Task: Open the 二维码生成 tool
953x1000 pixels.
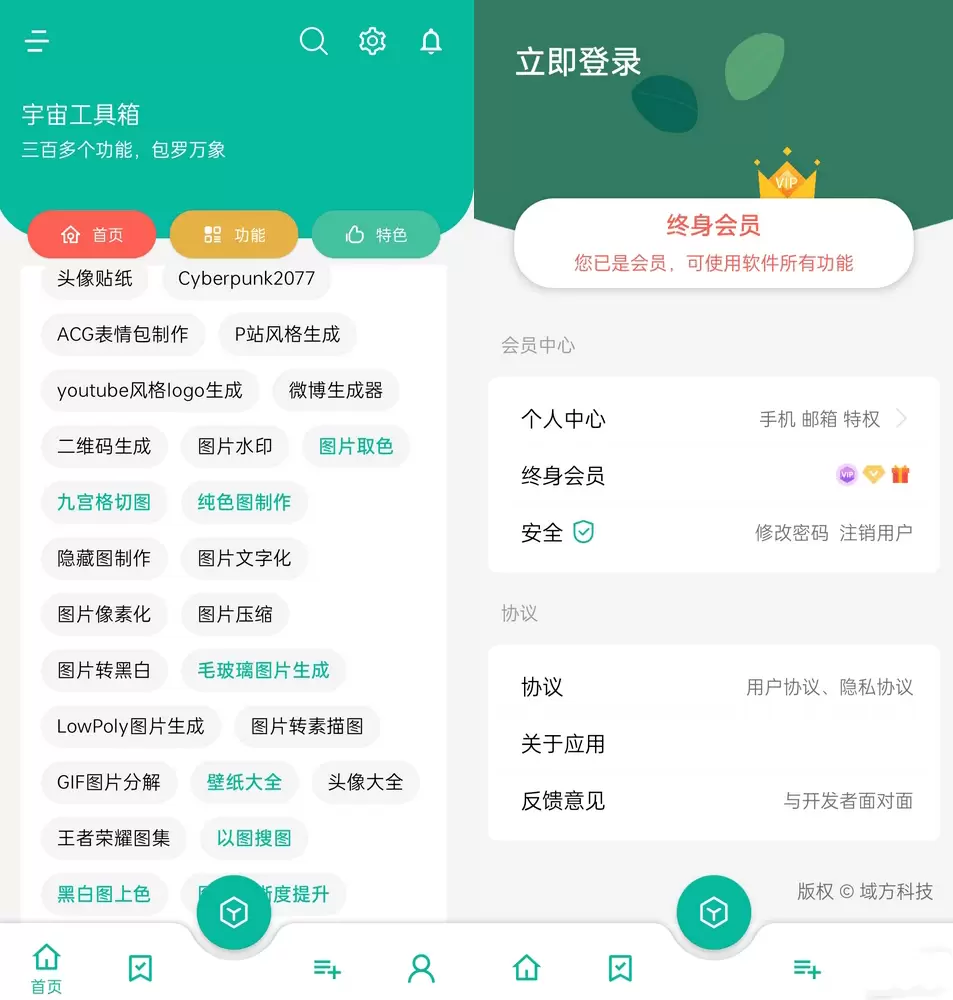Action: (104, 446)
